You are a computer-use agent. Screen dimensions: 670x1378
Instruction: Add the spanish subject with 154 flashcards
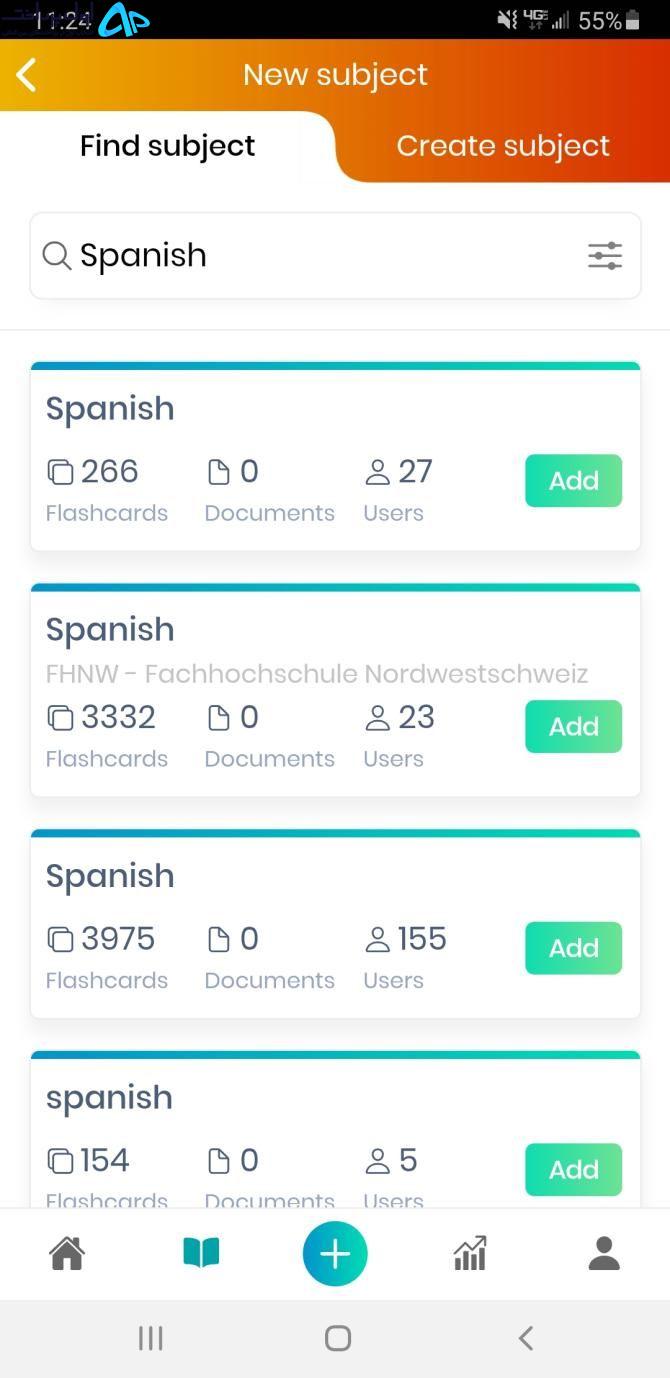tap(574, 1170)
